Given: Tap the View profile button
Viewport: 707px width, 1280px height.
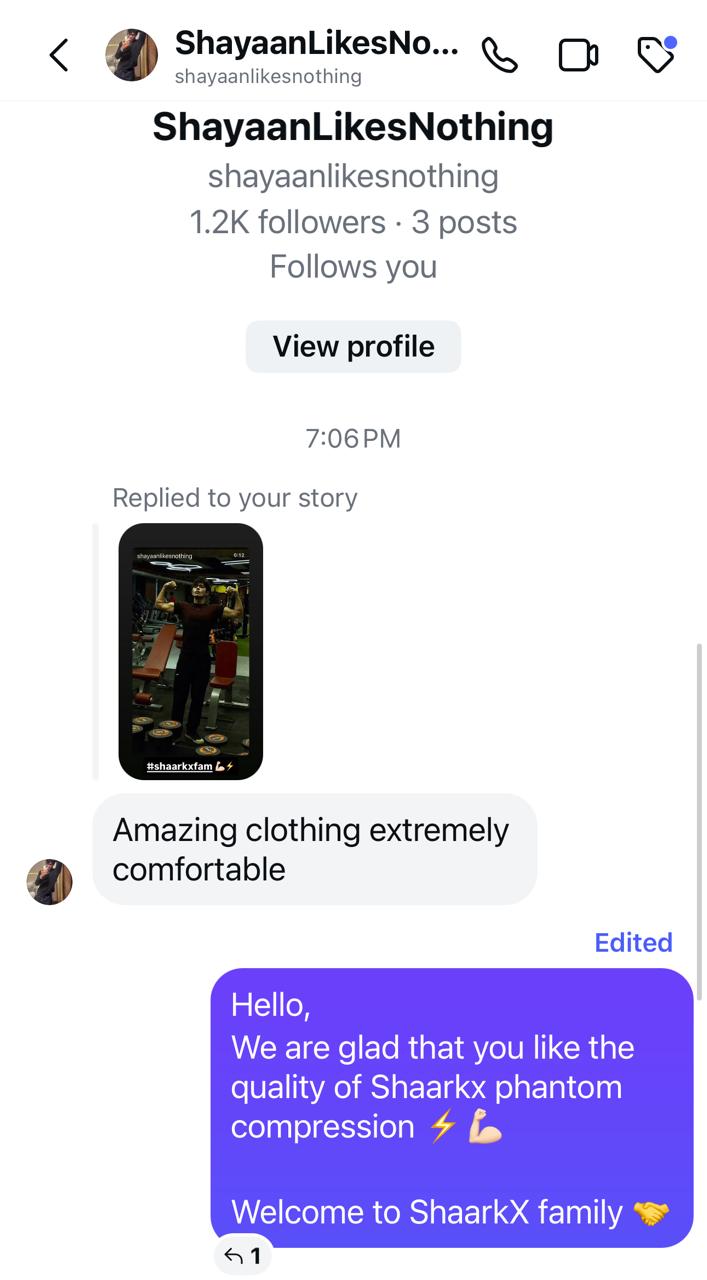Looking at the screenshot, I should (353, 347).
